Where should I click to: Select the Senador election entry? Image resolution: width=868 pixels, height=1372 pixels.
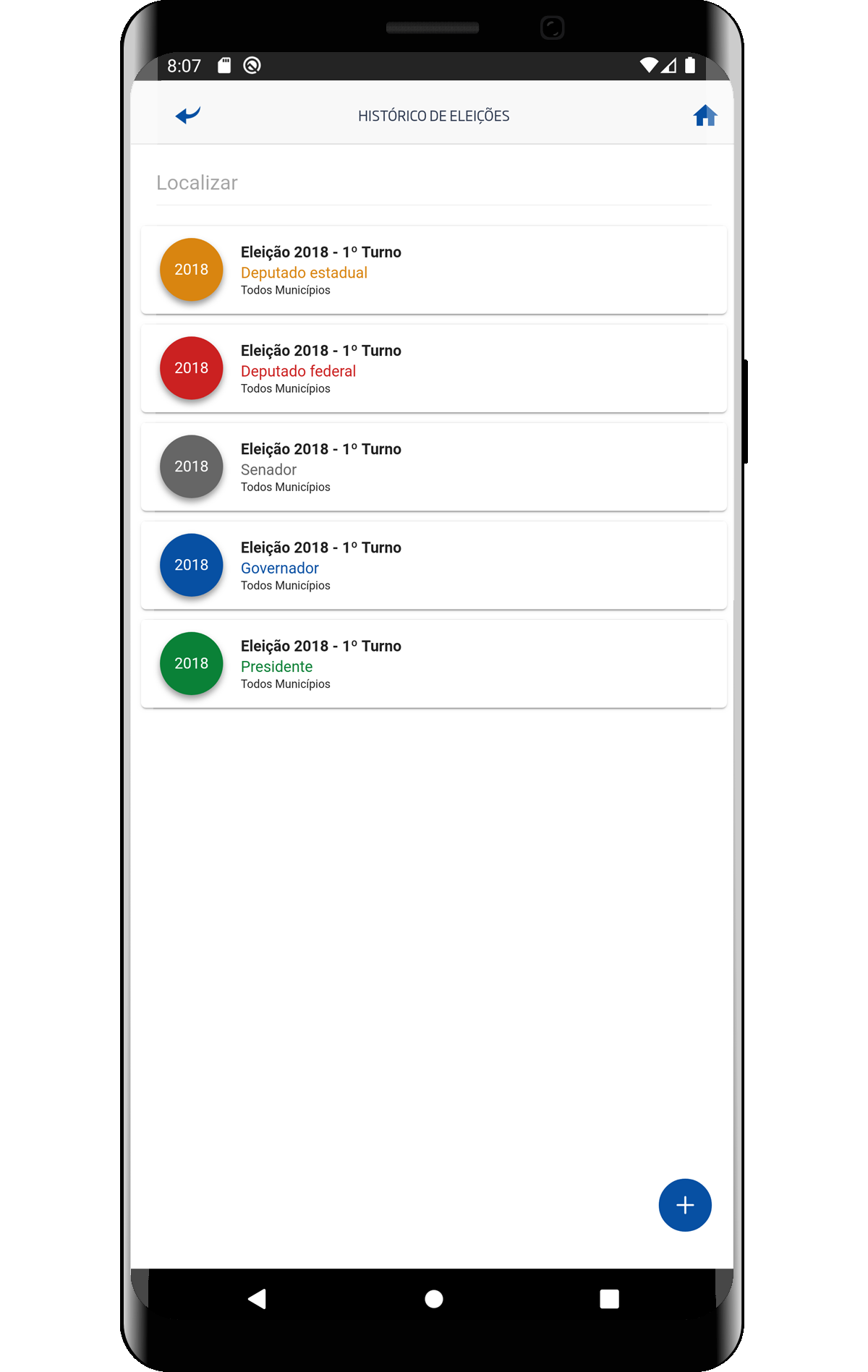click(x=433, y=466)
